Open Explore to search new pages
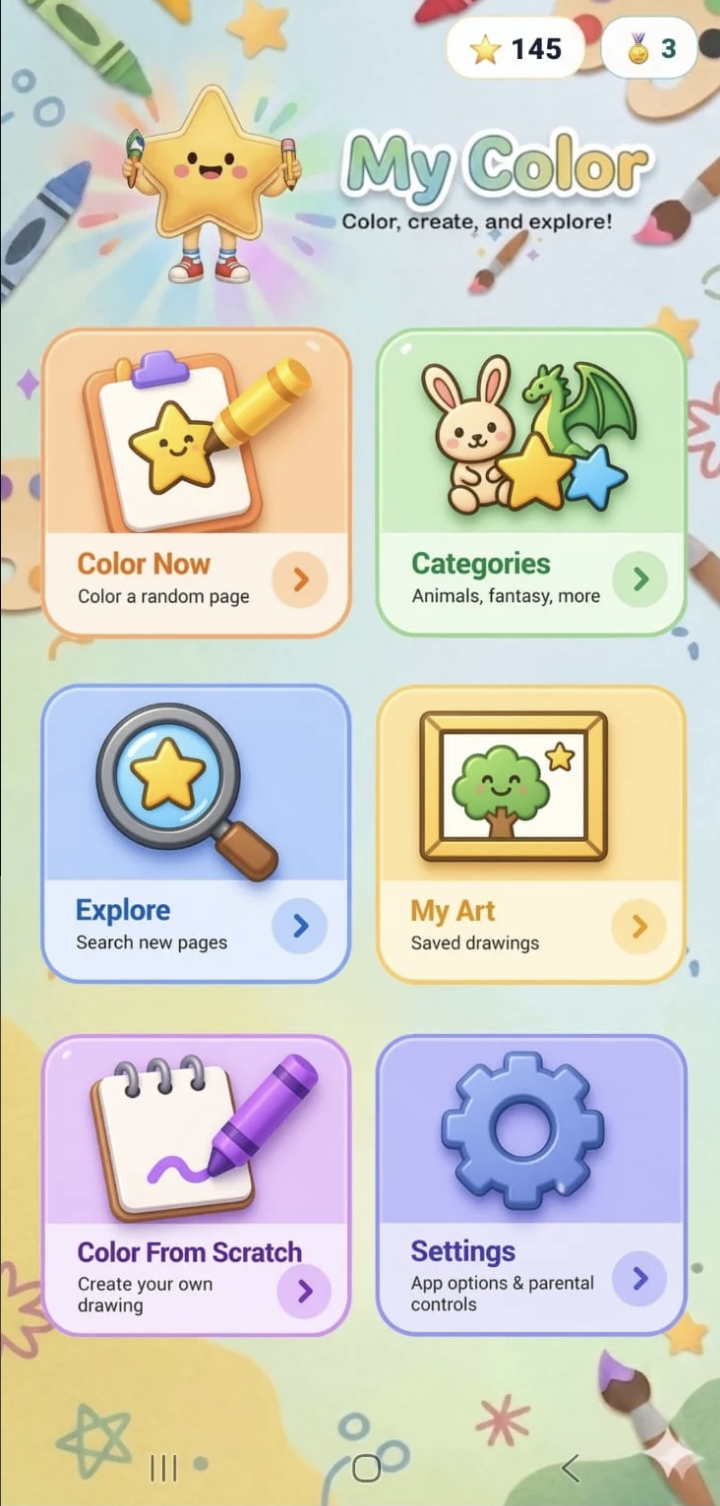 [196, 834]
